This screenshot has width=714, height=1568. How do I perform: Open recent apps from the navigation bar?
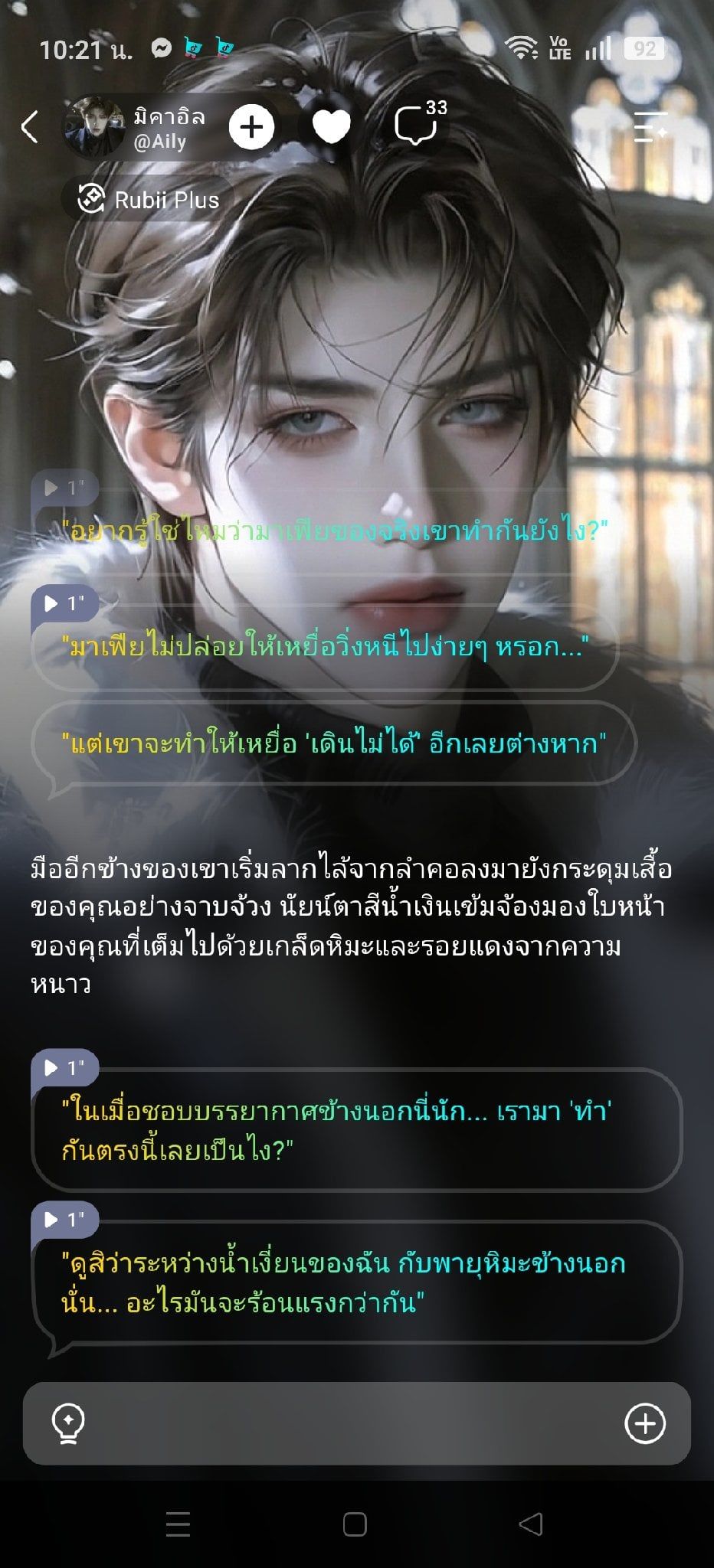click(x=178, y=1524)
